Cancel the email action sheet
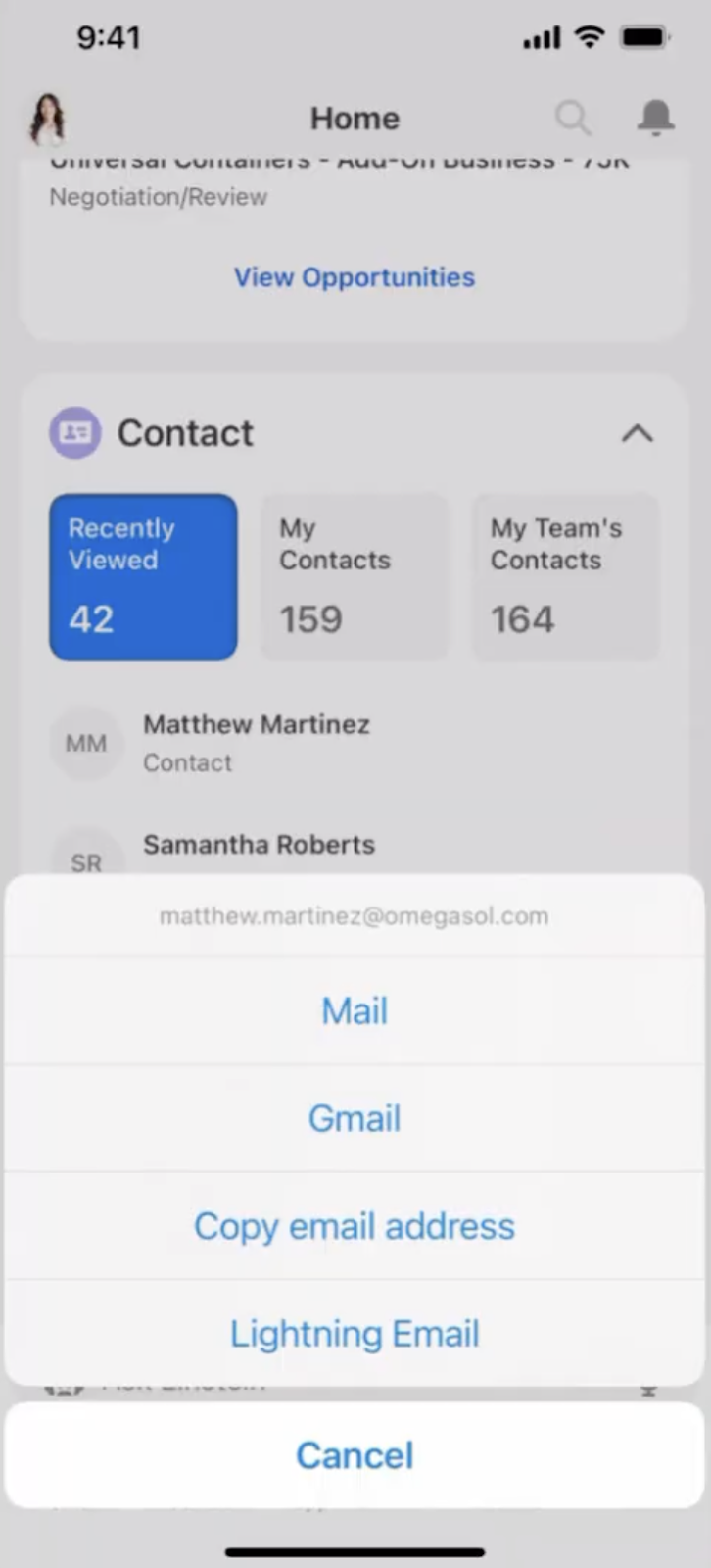The image size is (711, 1568). click(355, 1455)
